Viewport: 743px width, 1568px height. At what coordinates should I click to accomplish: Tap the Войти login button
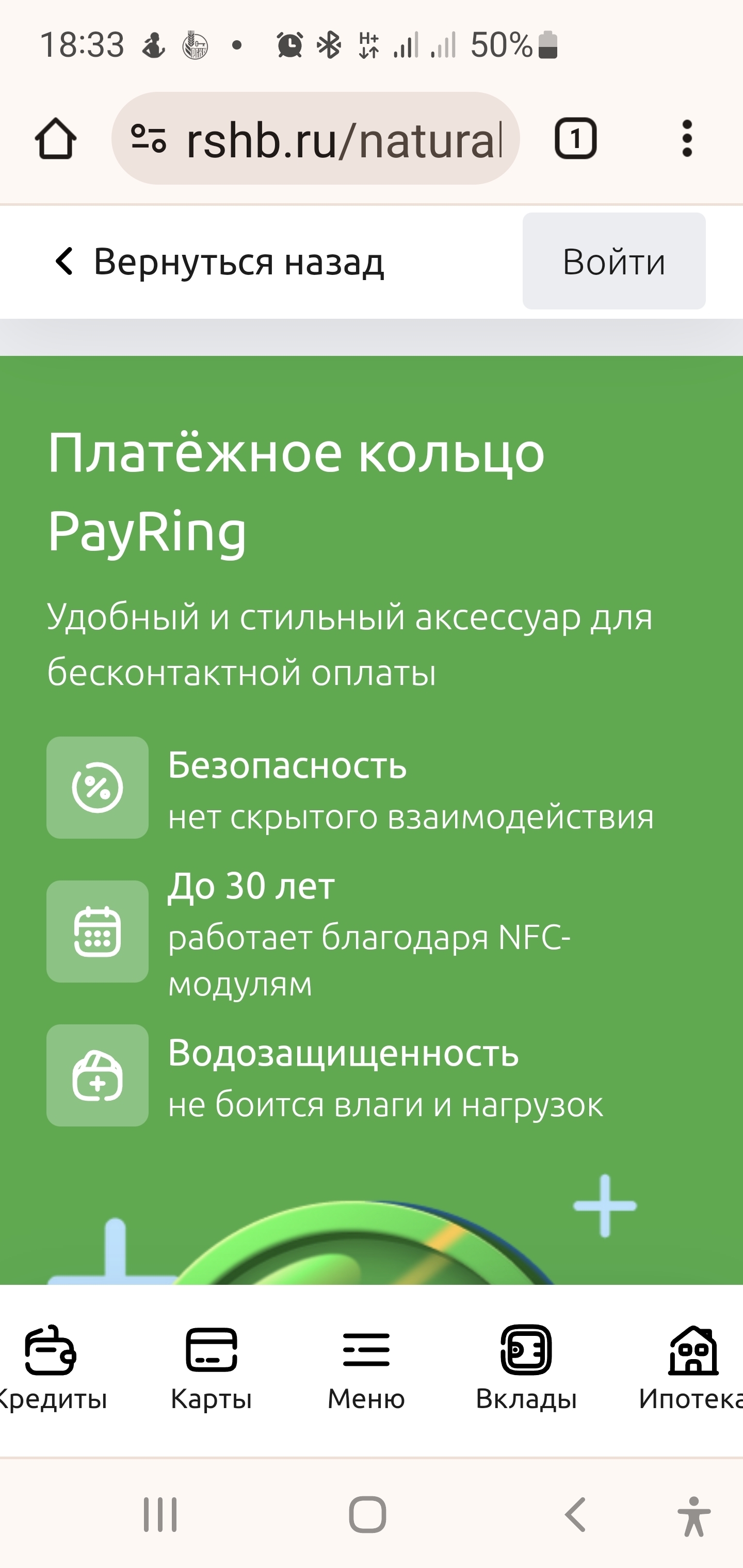pyautogui.click(x=613, y=262)
